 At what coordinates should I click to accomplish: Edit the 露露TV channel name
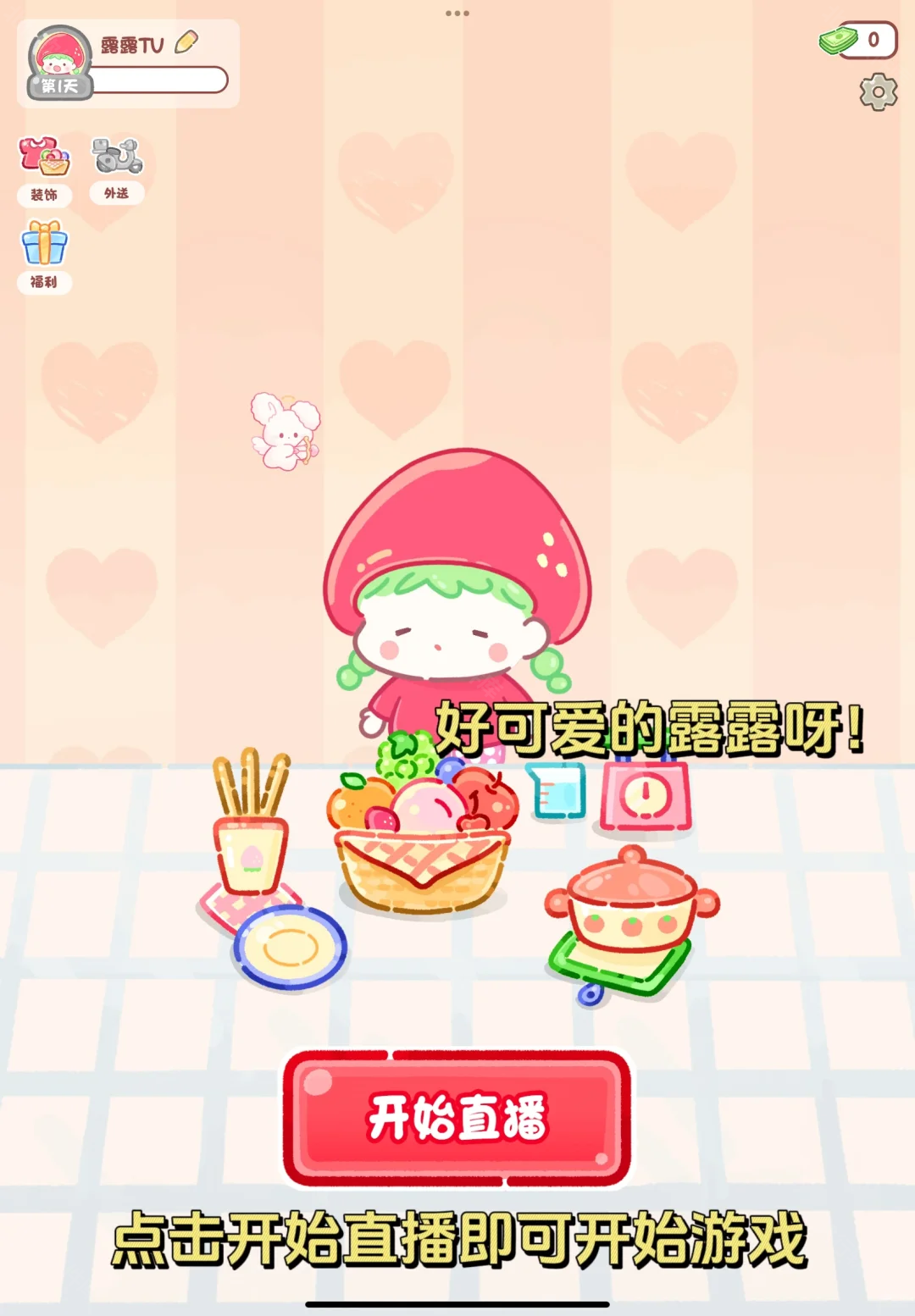[x=186, y=42]
